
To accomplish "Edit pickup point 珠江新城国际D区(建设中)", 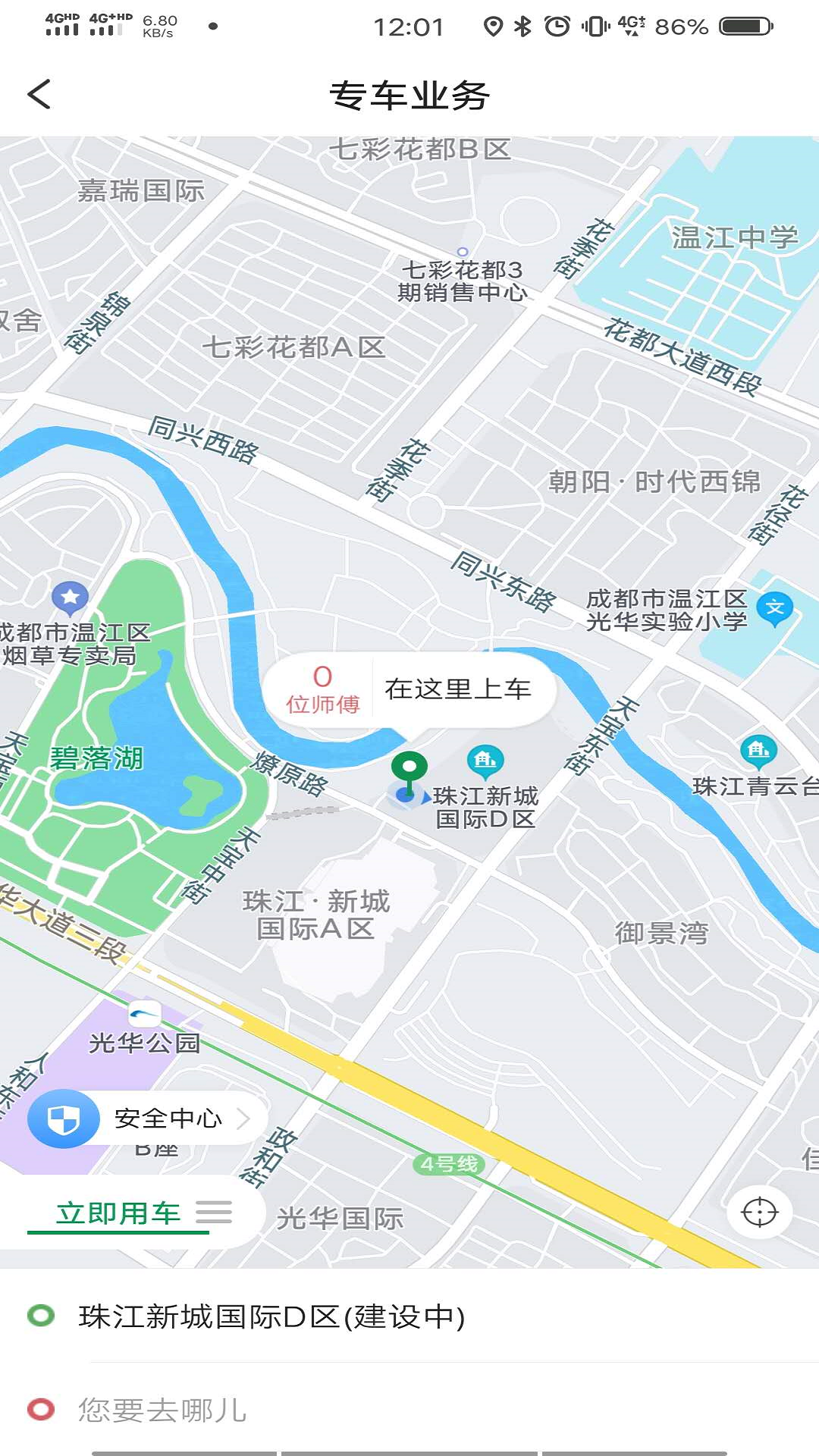I will click(x=409, y=1316).
